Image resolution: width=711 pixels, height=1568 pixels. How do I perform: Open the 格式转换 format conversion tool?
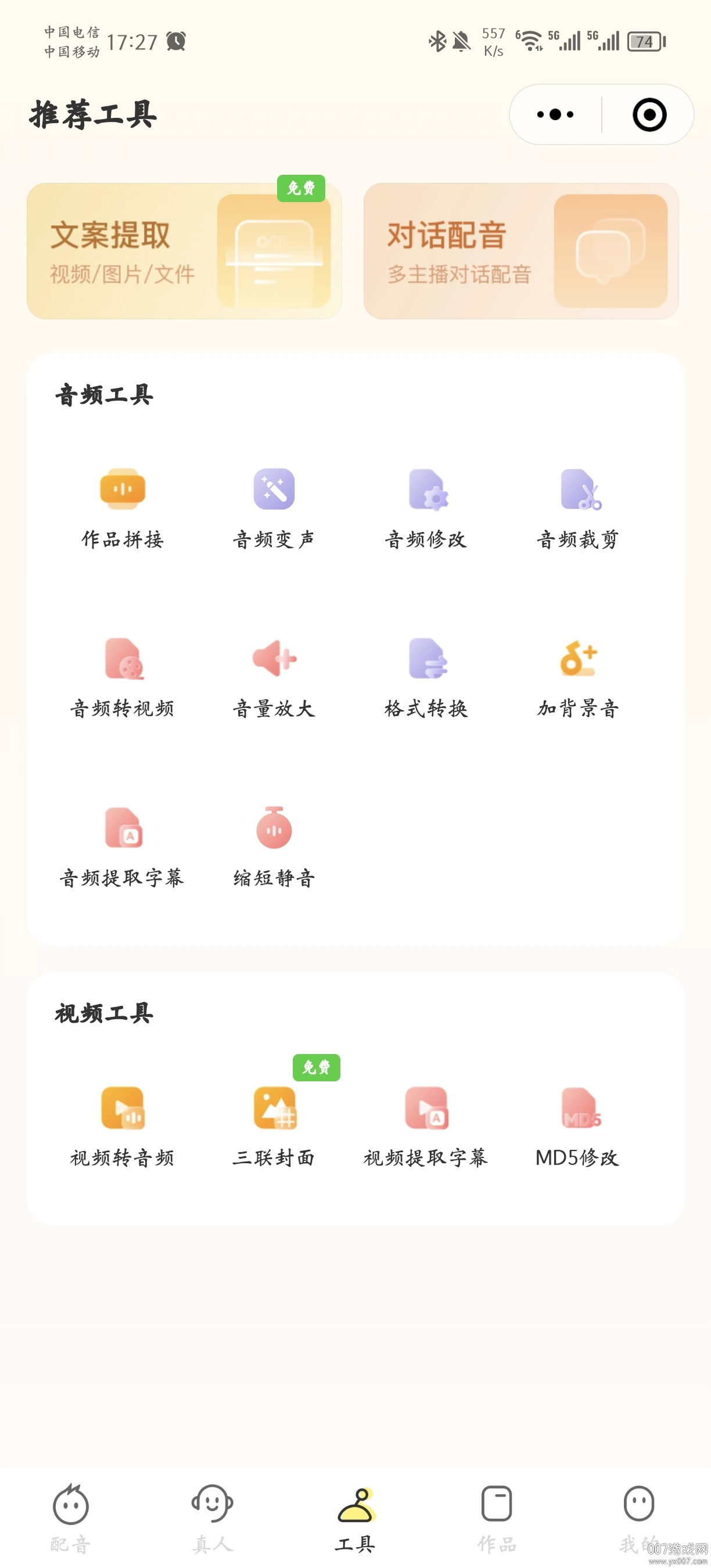[x=427, y=675]
